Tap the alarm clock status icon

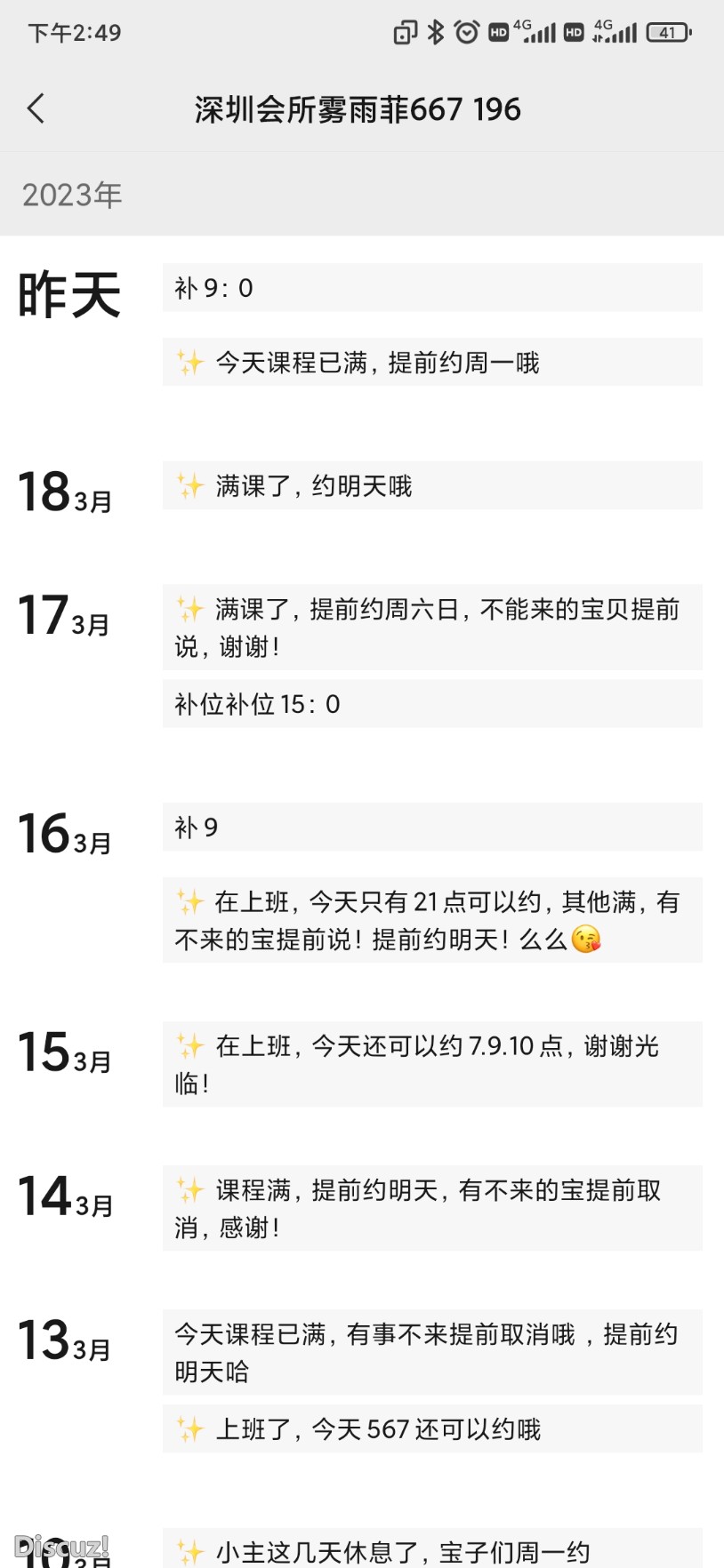coord(465,32)
